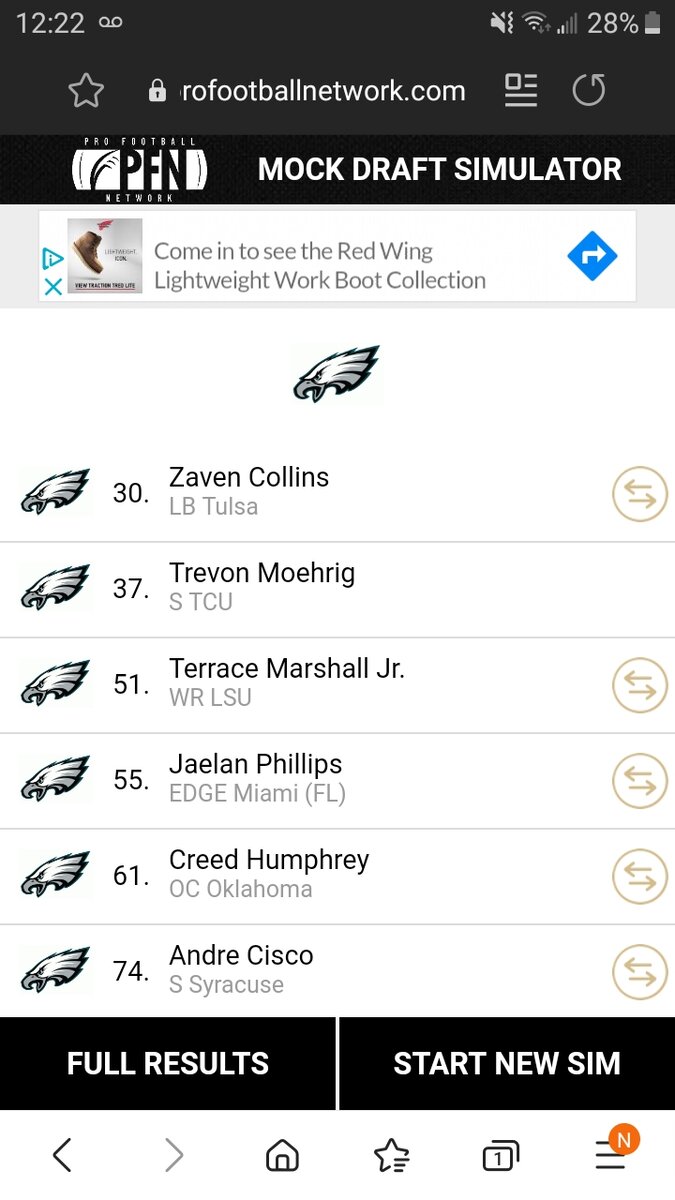Tap the swap icon for Terrace Marshall Jr.

[639, 686]
